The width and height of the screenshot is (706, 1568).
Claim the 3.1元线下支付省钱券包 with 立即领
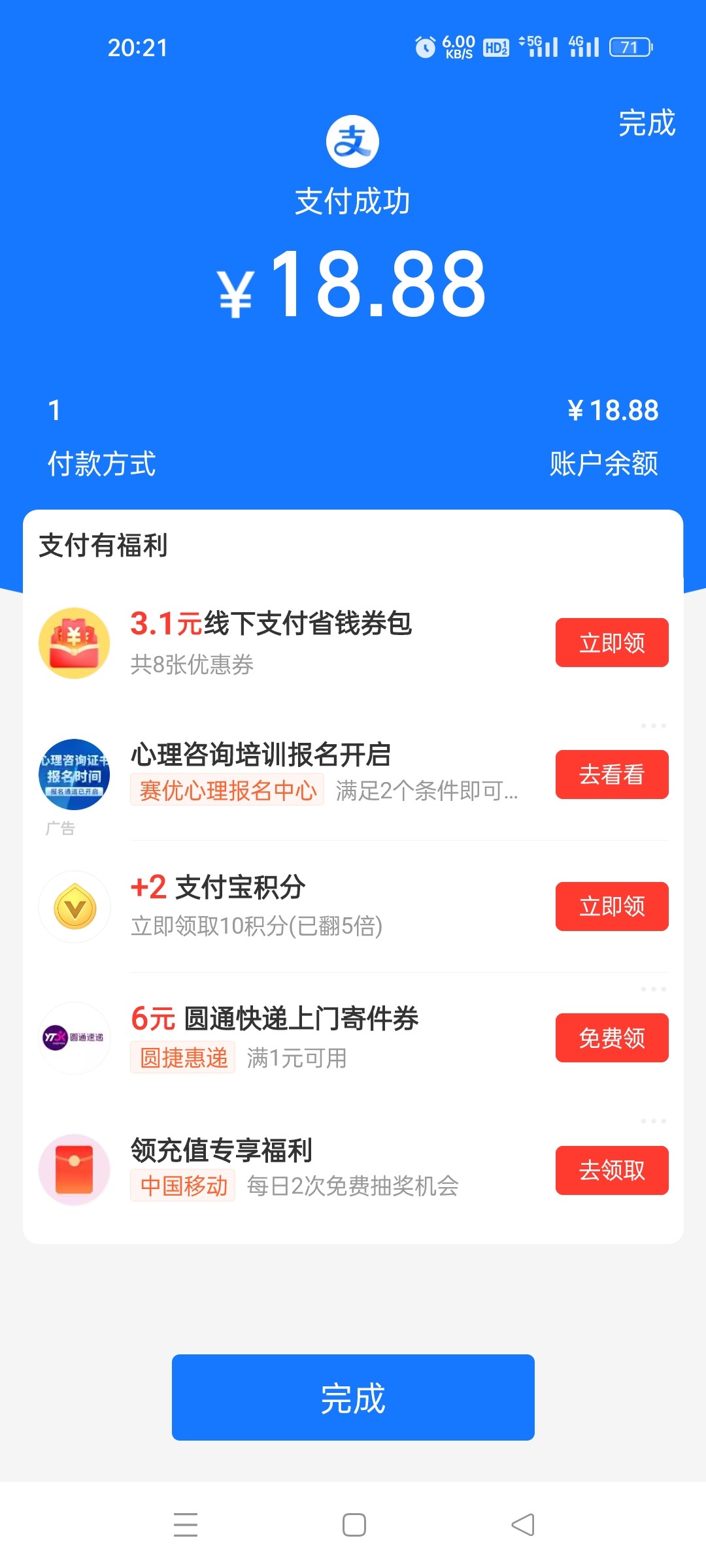(x=611, y=643)
